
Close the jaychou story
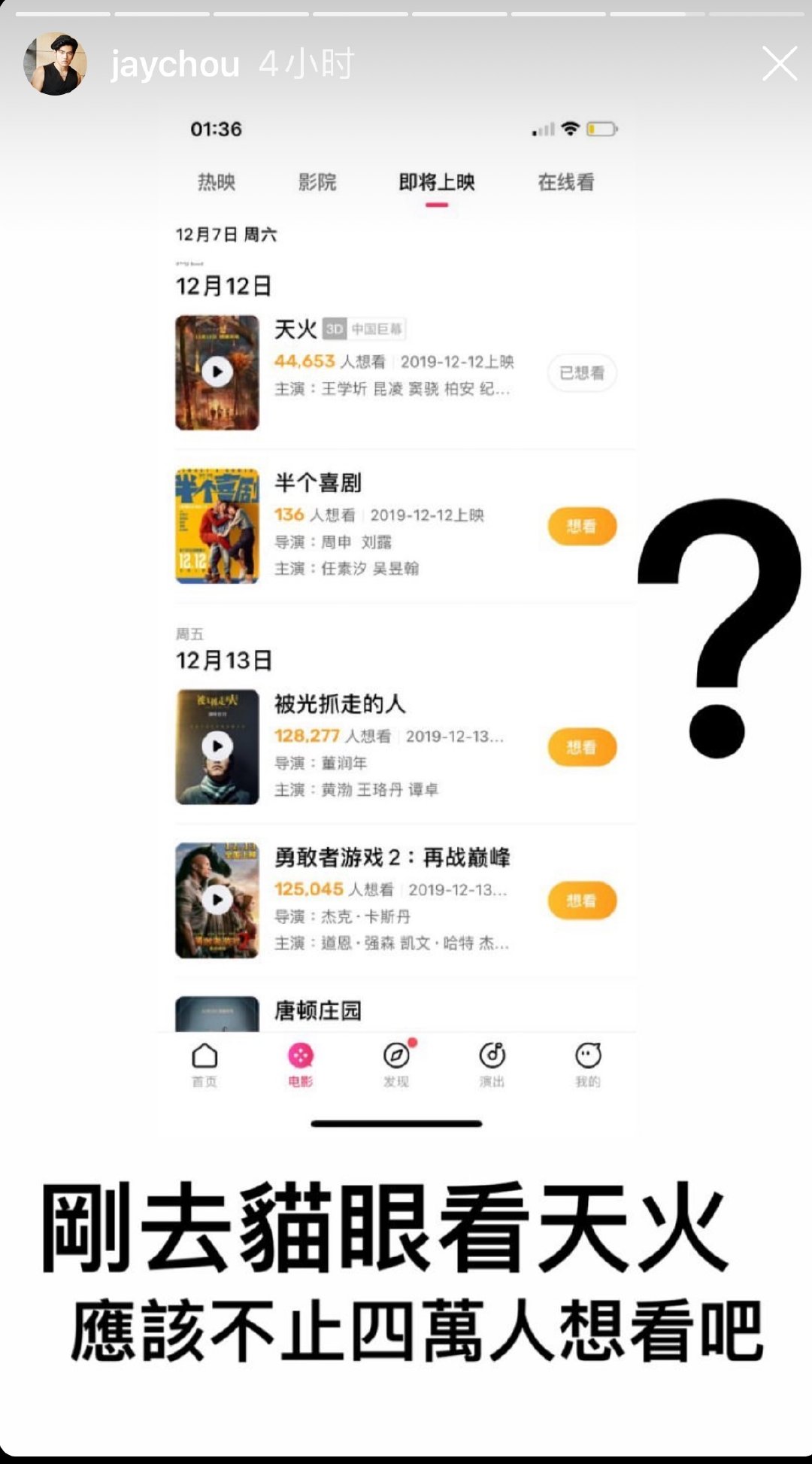pos(780,64)
